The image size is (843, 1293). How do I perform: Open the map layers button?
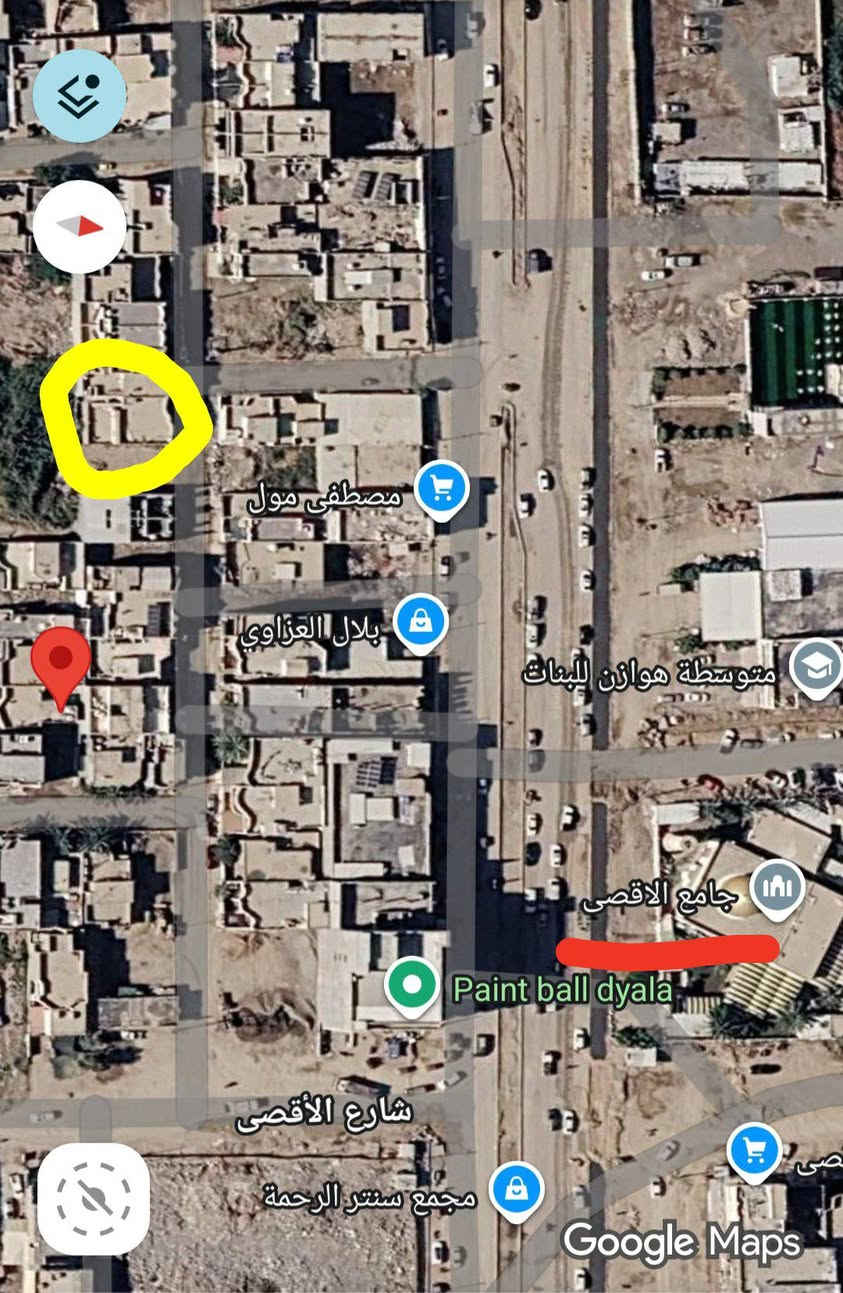[79, 95]
